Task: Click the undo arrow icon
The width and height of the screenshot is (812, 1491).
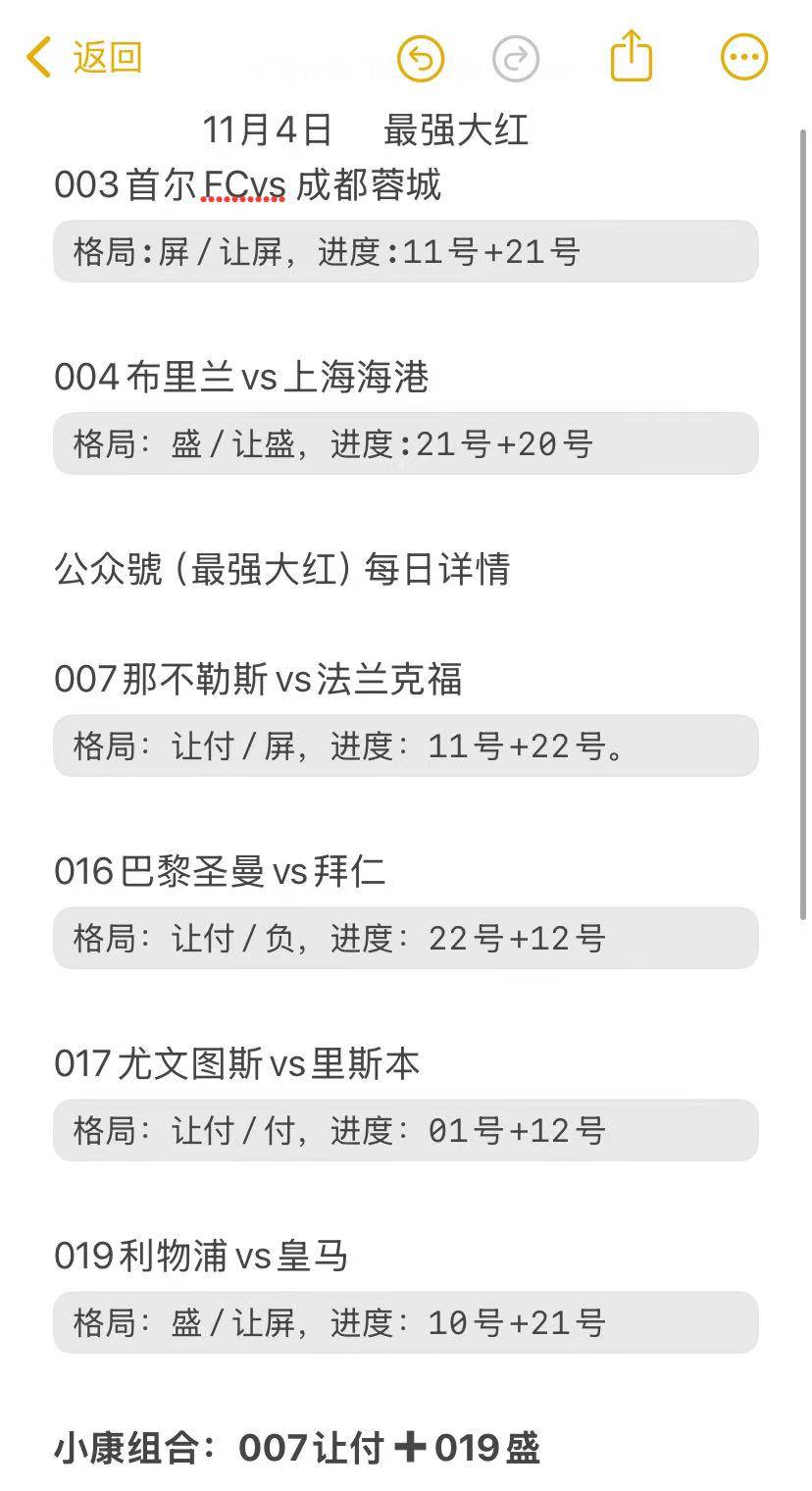Action: pyautogui.click(x=420, y=57)
